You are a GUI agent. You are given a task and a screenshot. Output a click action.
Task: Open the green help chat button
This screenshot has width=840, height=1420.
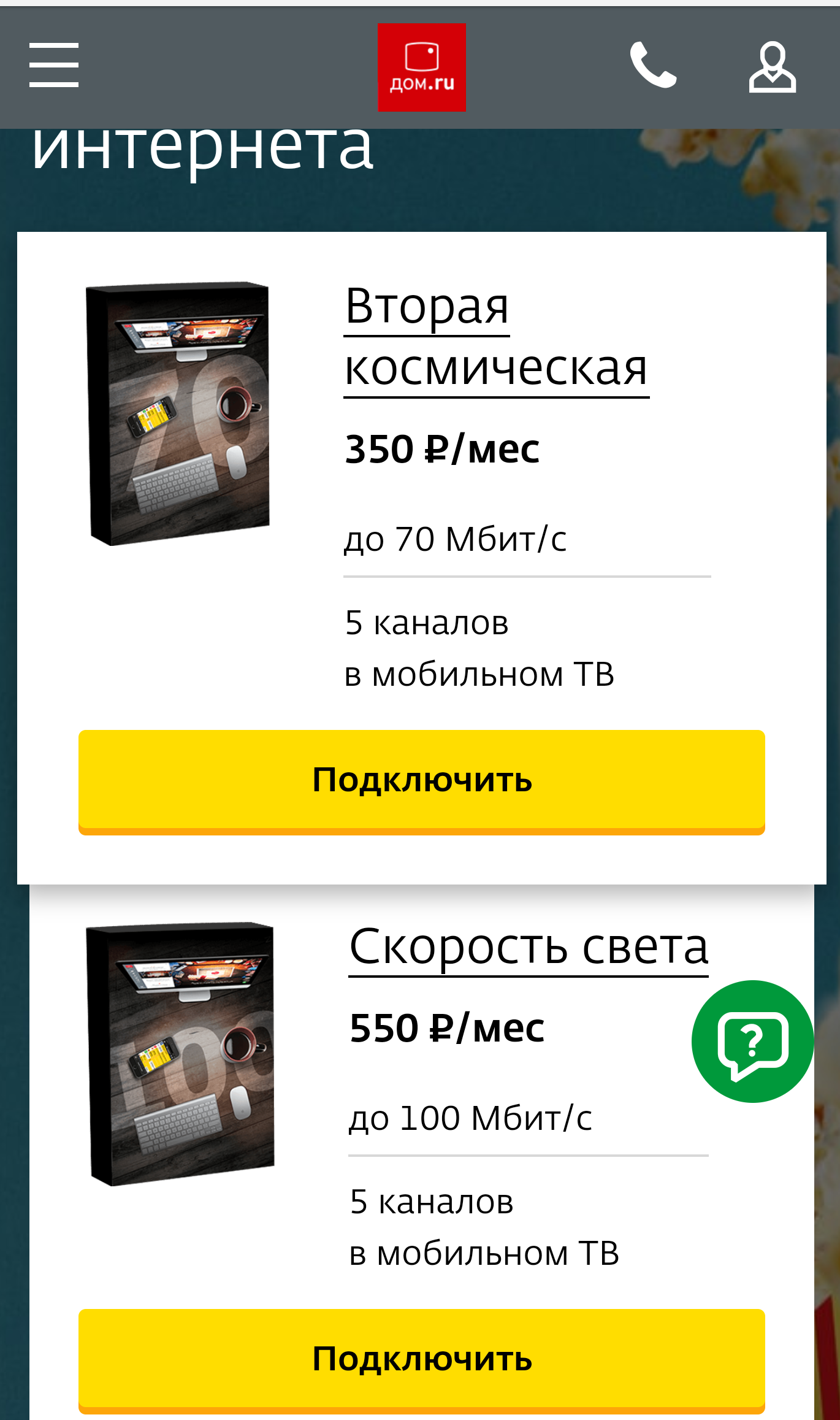[752, 1042]
